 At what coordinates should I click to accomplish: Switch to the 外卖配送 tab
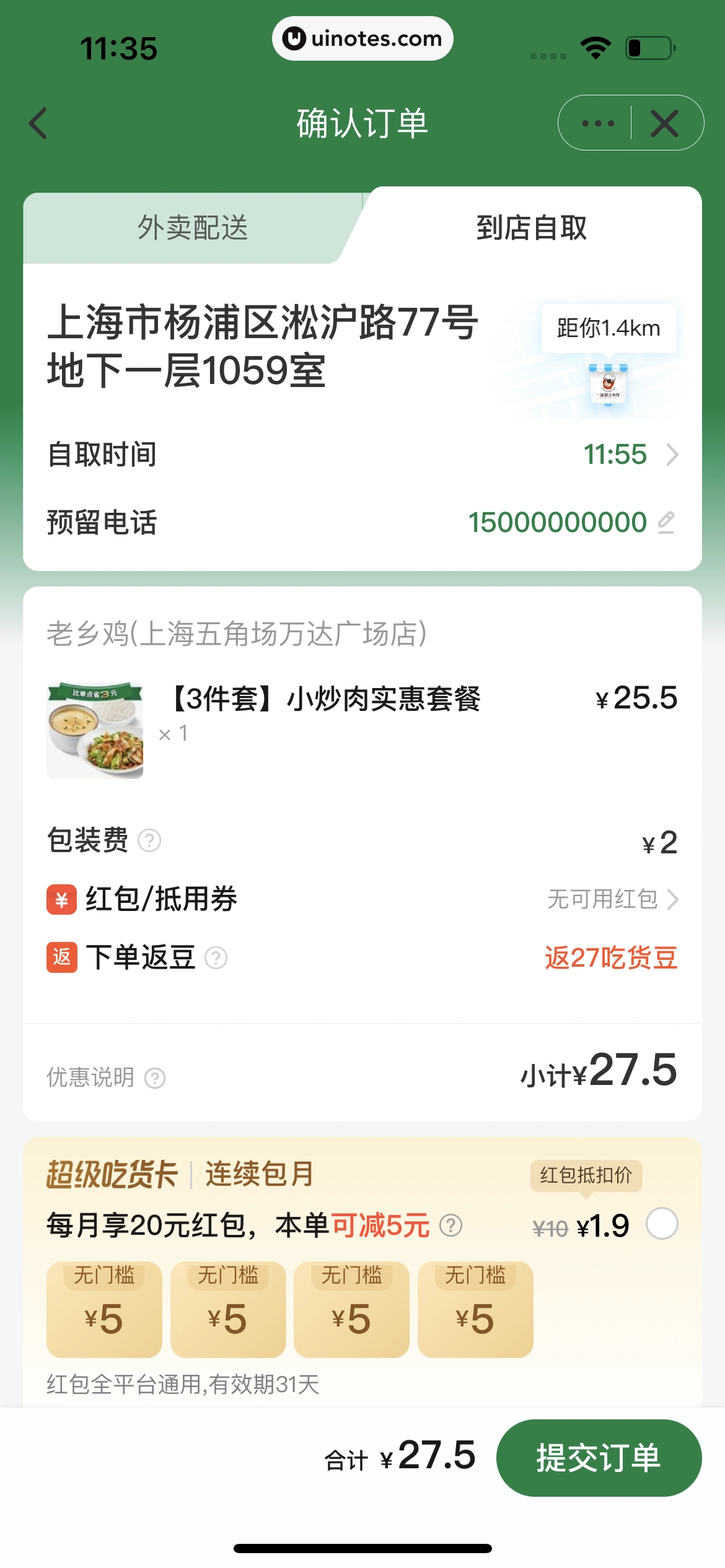pyautogui.click(x=192, y=228)
